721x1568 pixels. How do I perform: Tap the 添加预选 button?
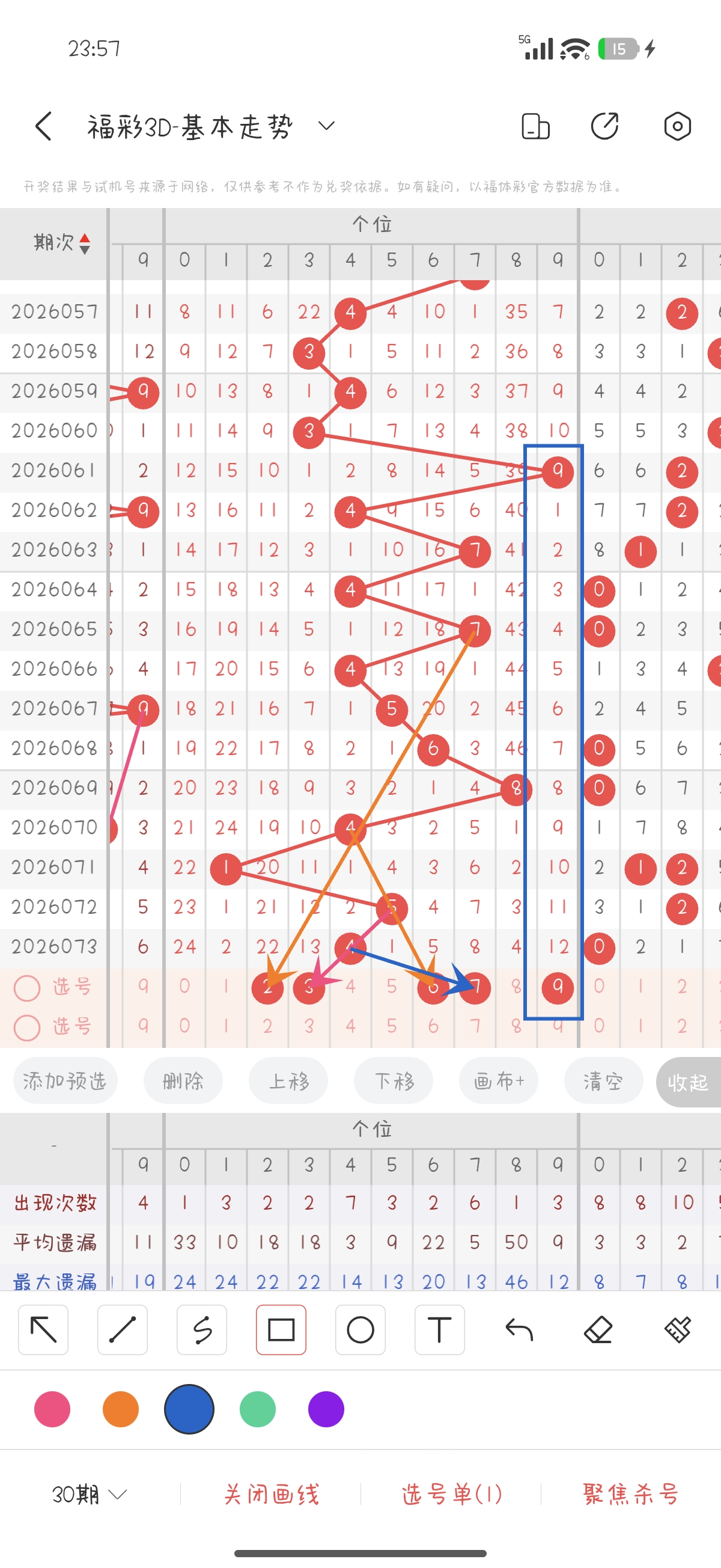coord(65,1081)
